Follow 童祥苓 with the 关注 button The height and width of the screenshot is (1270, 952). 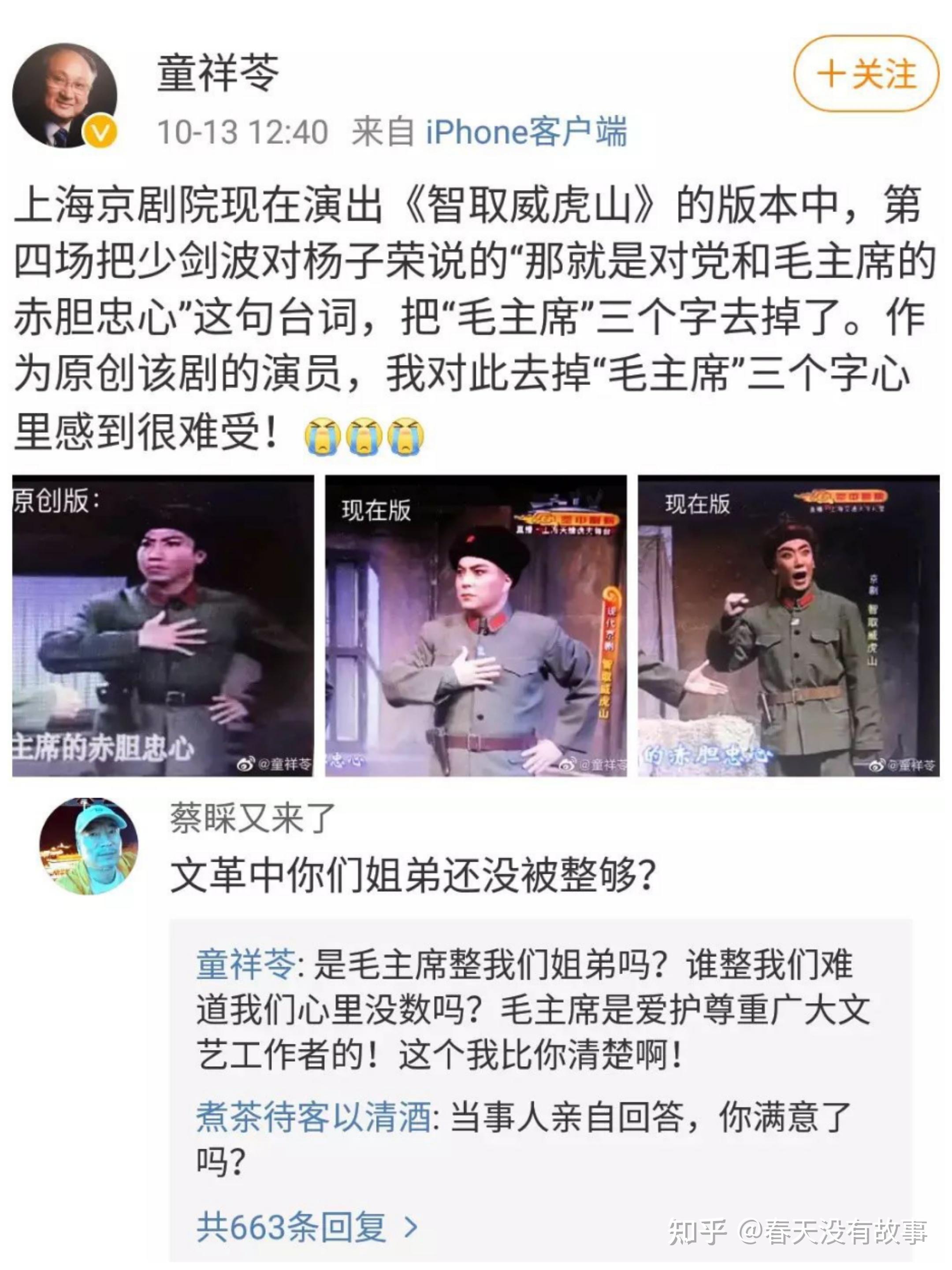click(x=866, y=74)
